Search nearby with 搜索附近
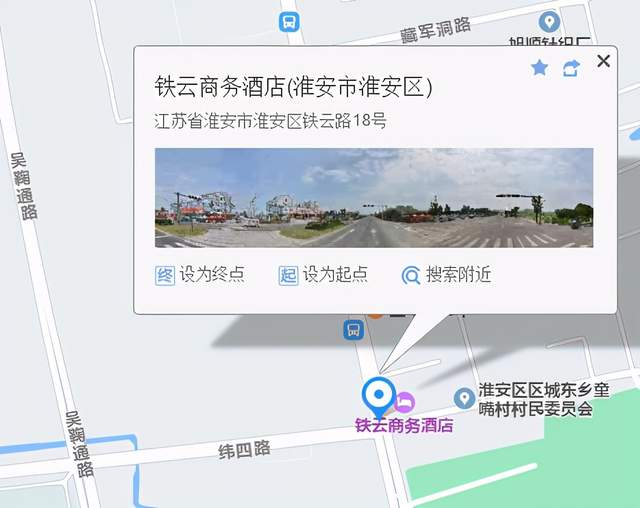Image resolution: width=640 pixels, height=508 pixels. pos(446,275)
